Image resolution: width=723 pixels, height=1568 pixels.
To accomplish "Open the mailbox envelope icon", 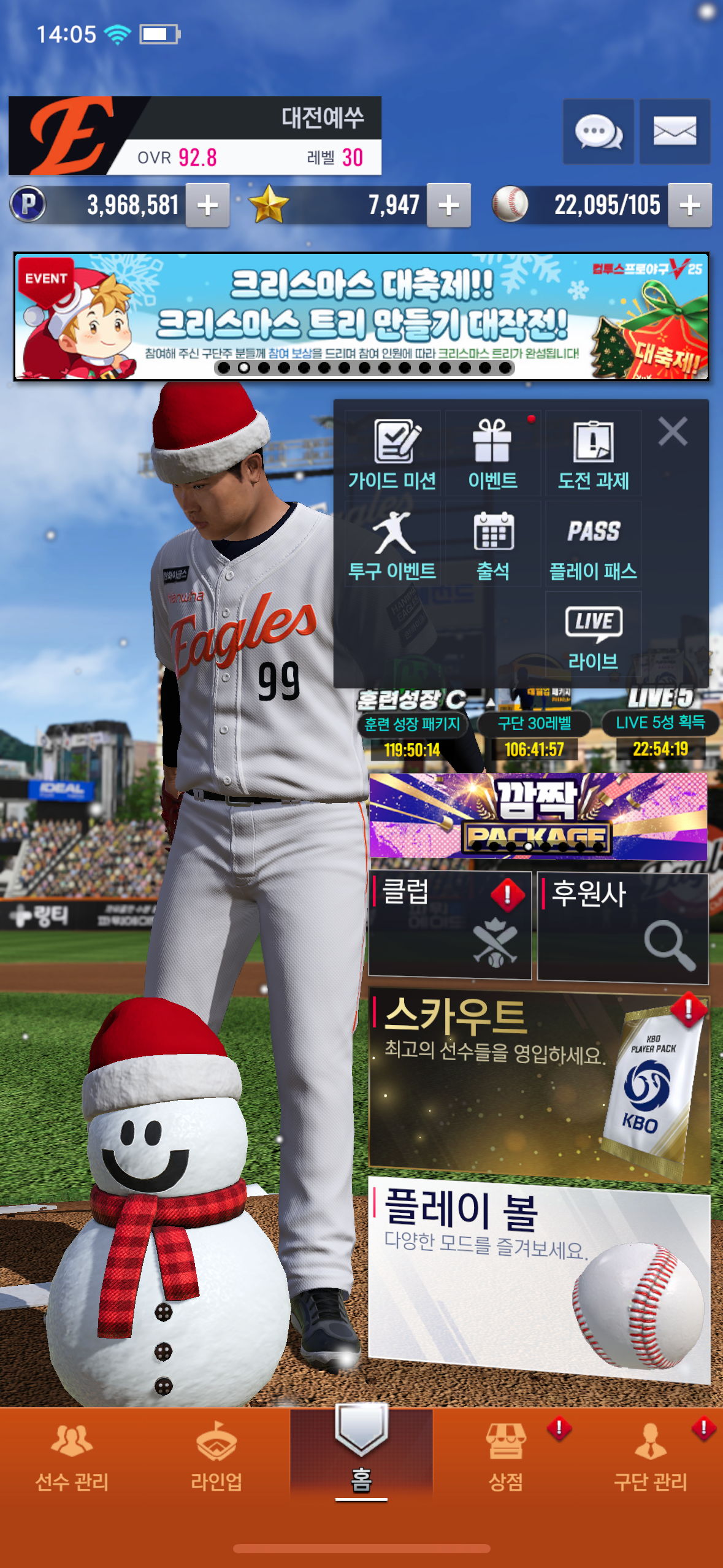I will click(675, 131).
